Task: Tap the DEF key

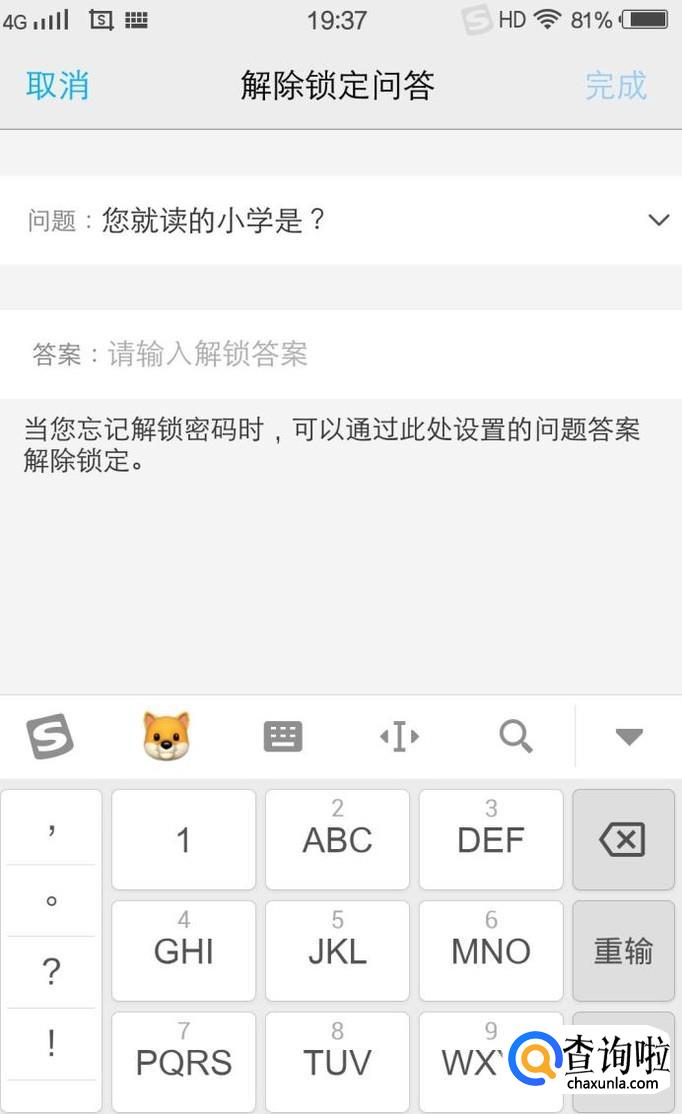Action: click(x=490, y=840)
